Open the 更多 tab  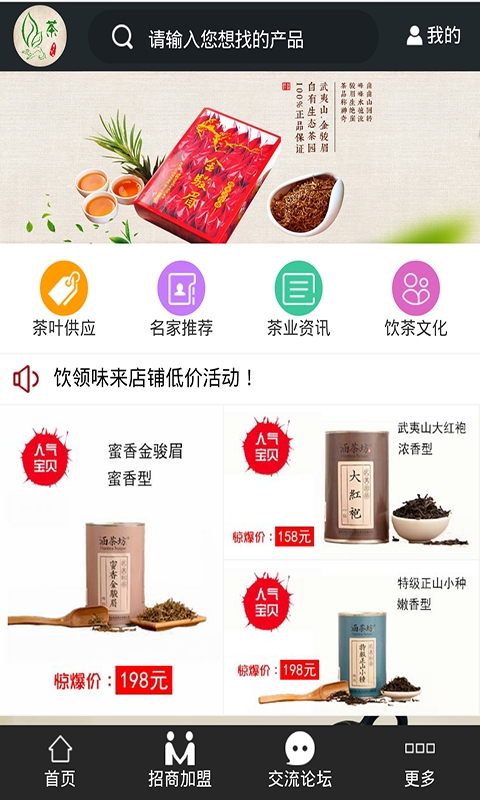click(x=420, y=762)
